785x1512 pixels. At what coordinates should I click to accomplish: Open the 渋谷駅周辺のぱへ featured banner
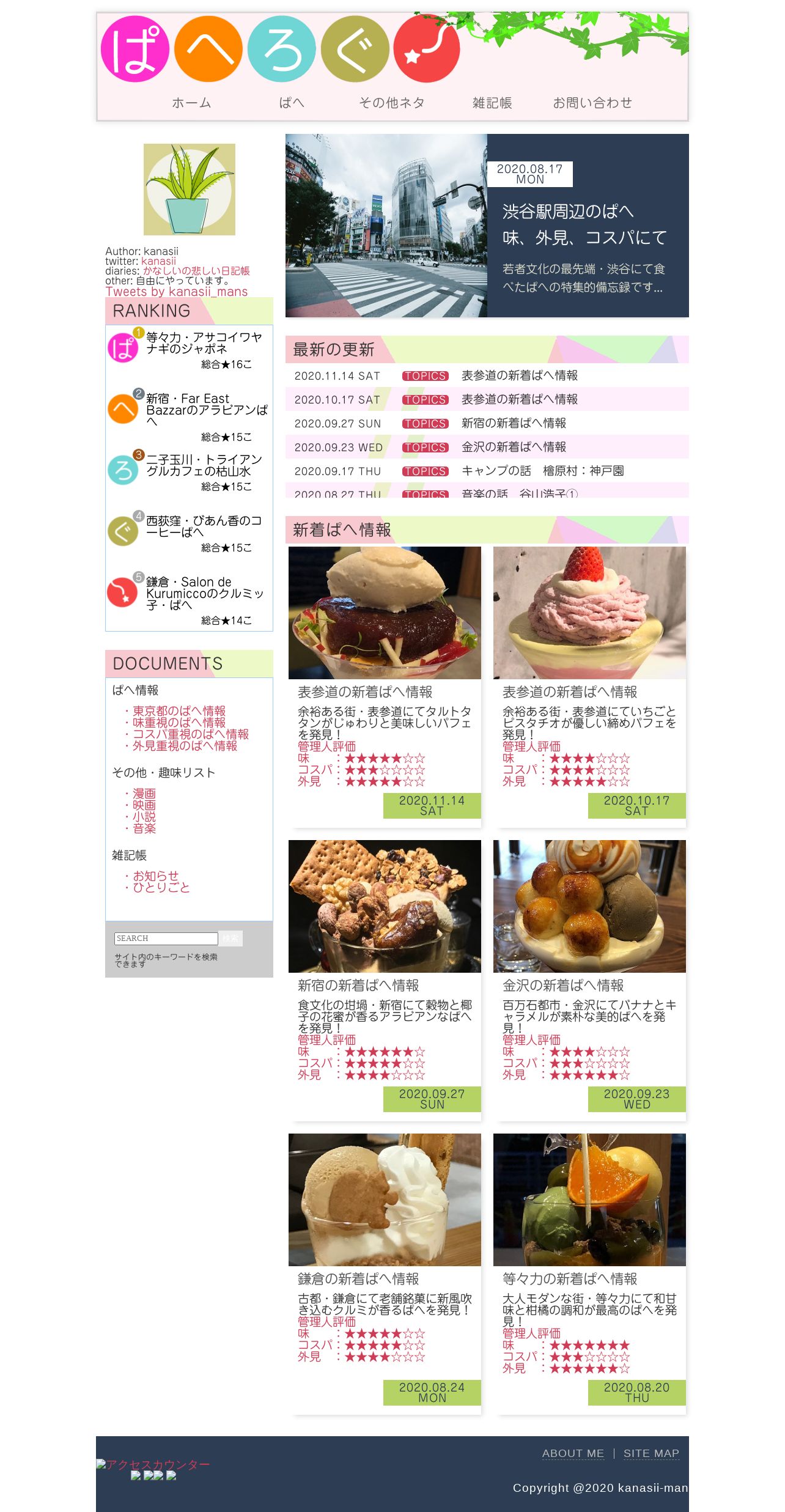[x=487, y=226]
